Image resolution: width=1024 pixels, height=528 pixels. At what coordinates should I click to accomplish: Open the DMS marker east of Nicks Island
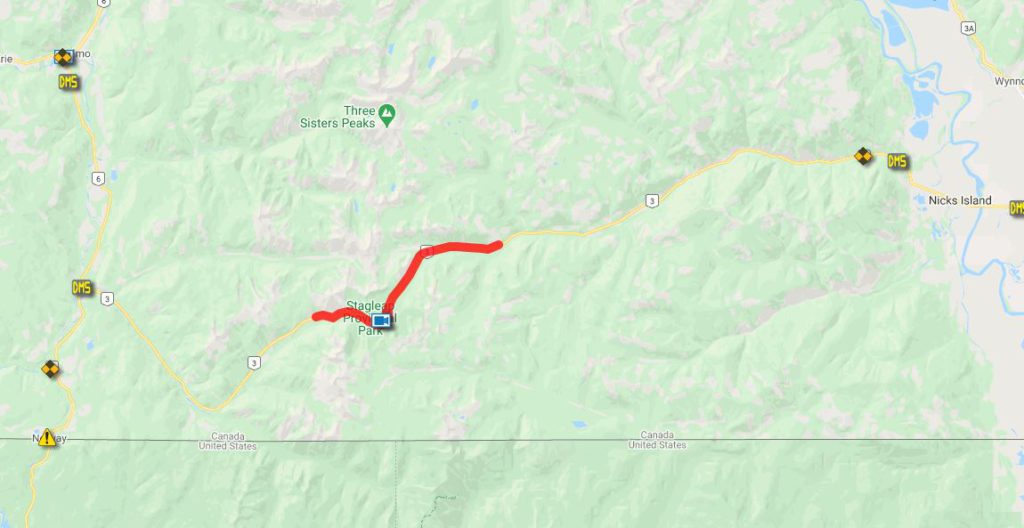(1016, 208)
